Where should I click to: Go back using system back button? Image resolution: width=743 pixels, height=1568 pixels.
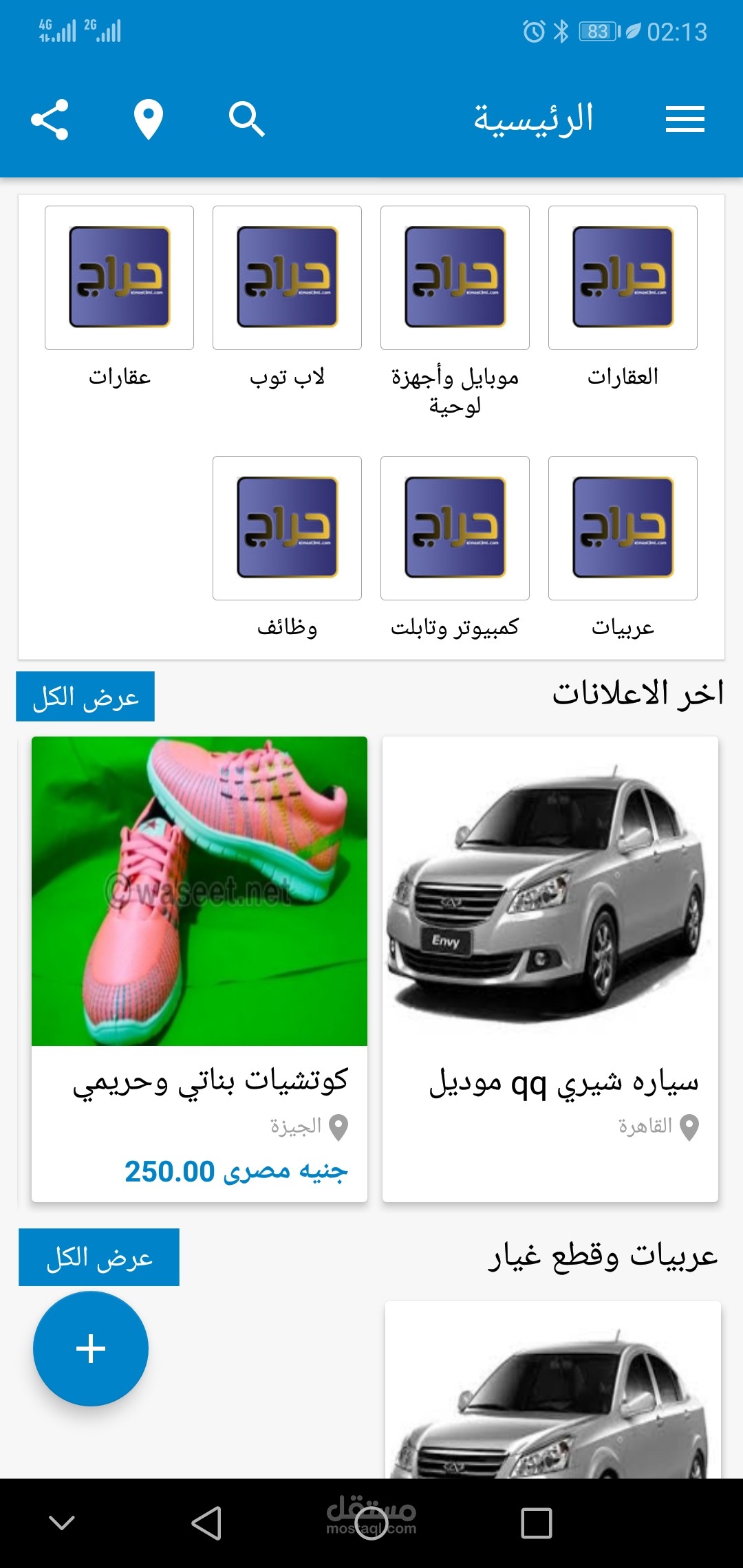[x=206, y=1523]
